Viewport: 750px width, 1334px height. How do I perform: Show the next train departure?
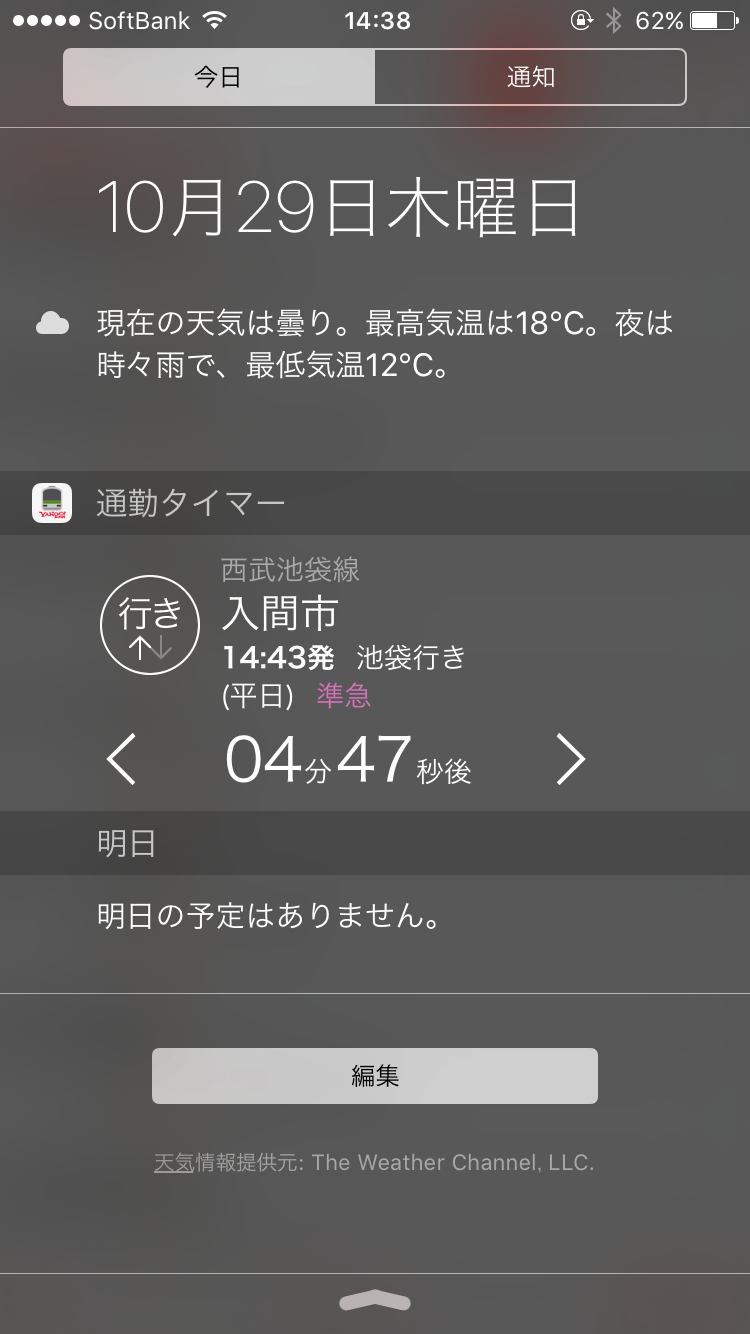pyautogui.click(x=570, y=761)
